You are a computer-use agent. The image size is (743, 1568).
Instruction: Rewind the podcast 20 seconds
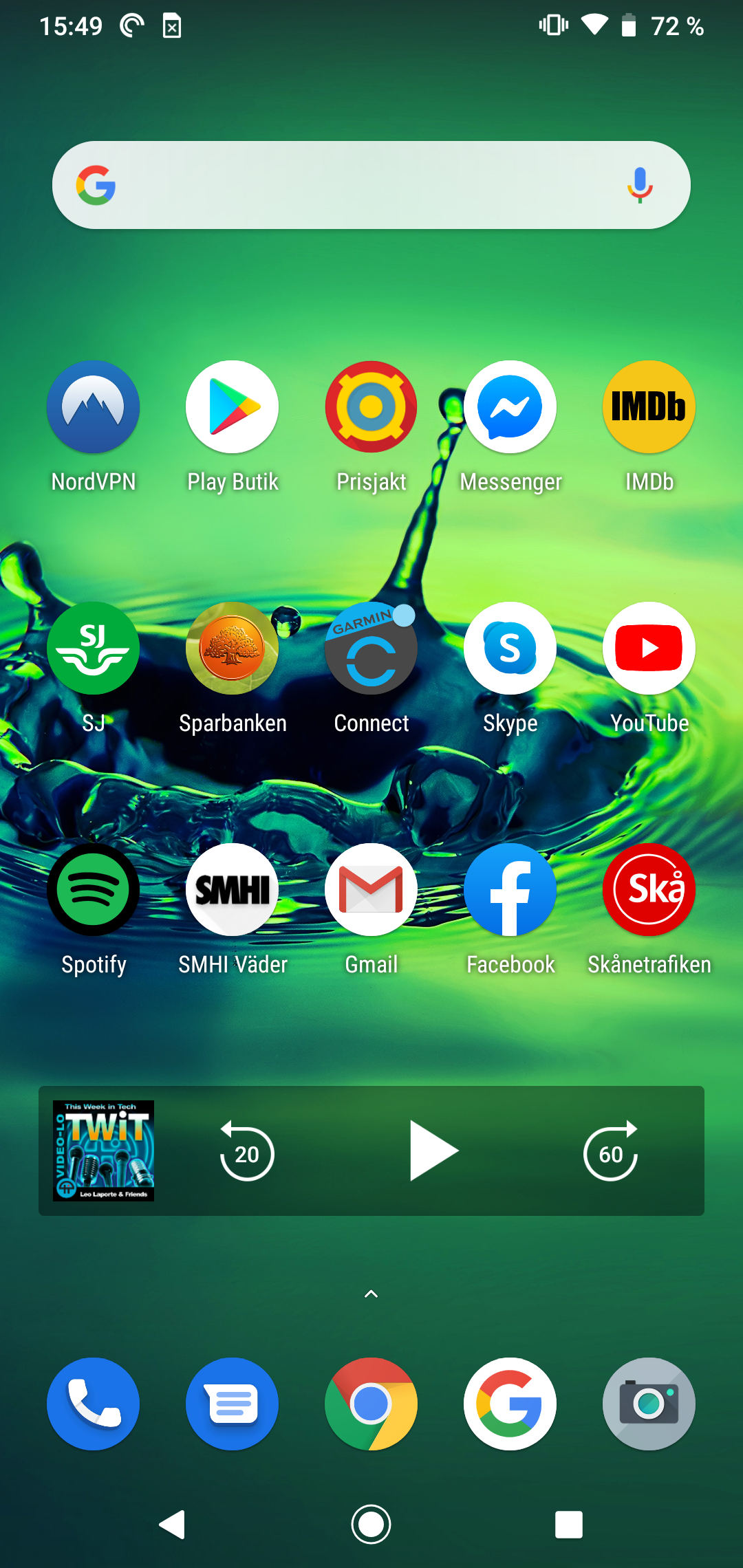coord(247,1152)
